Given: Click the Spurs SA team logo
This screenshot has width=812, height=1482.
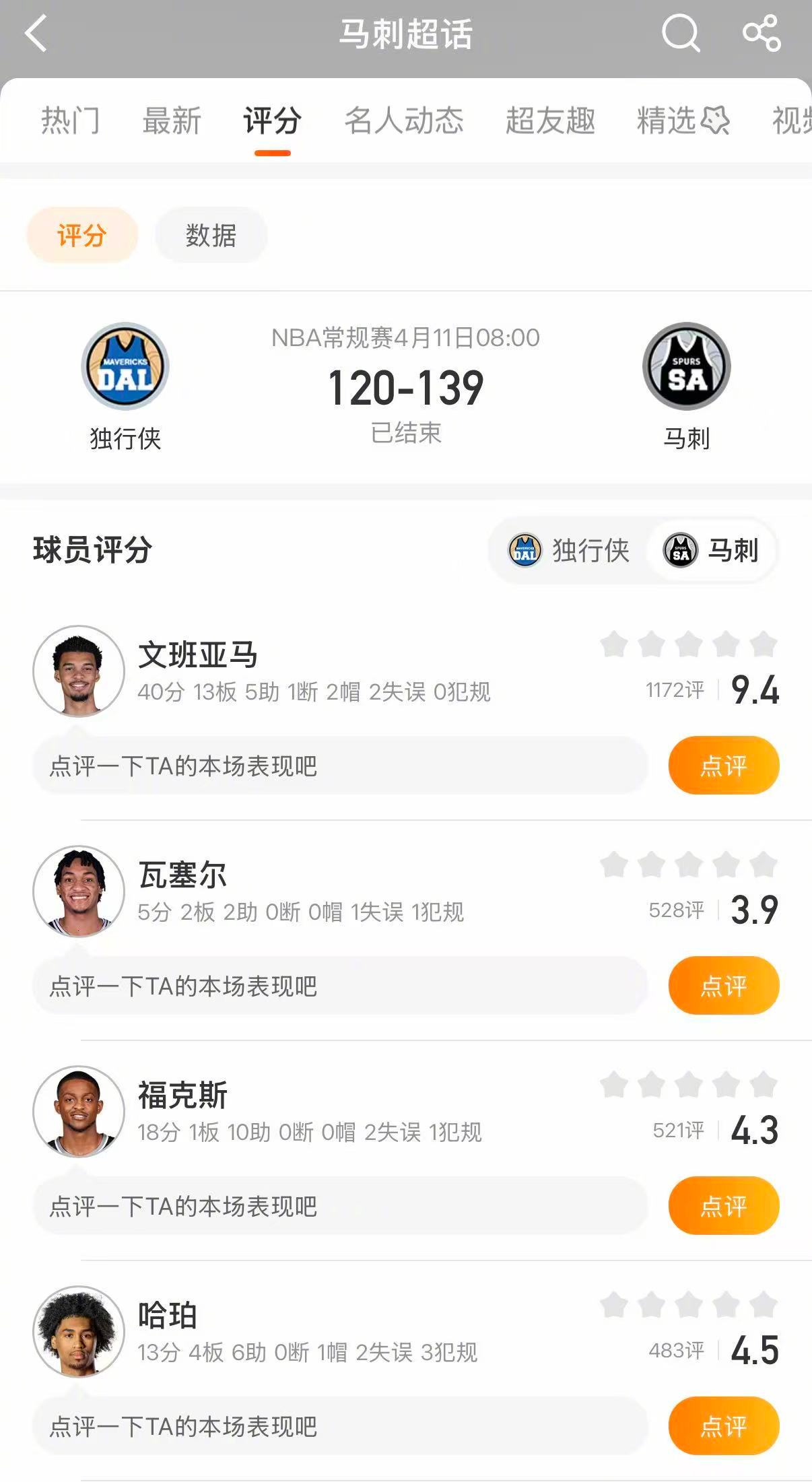Looking at the screenshot, I should pyautogui.click(x=686, y=366).
